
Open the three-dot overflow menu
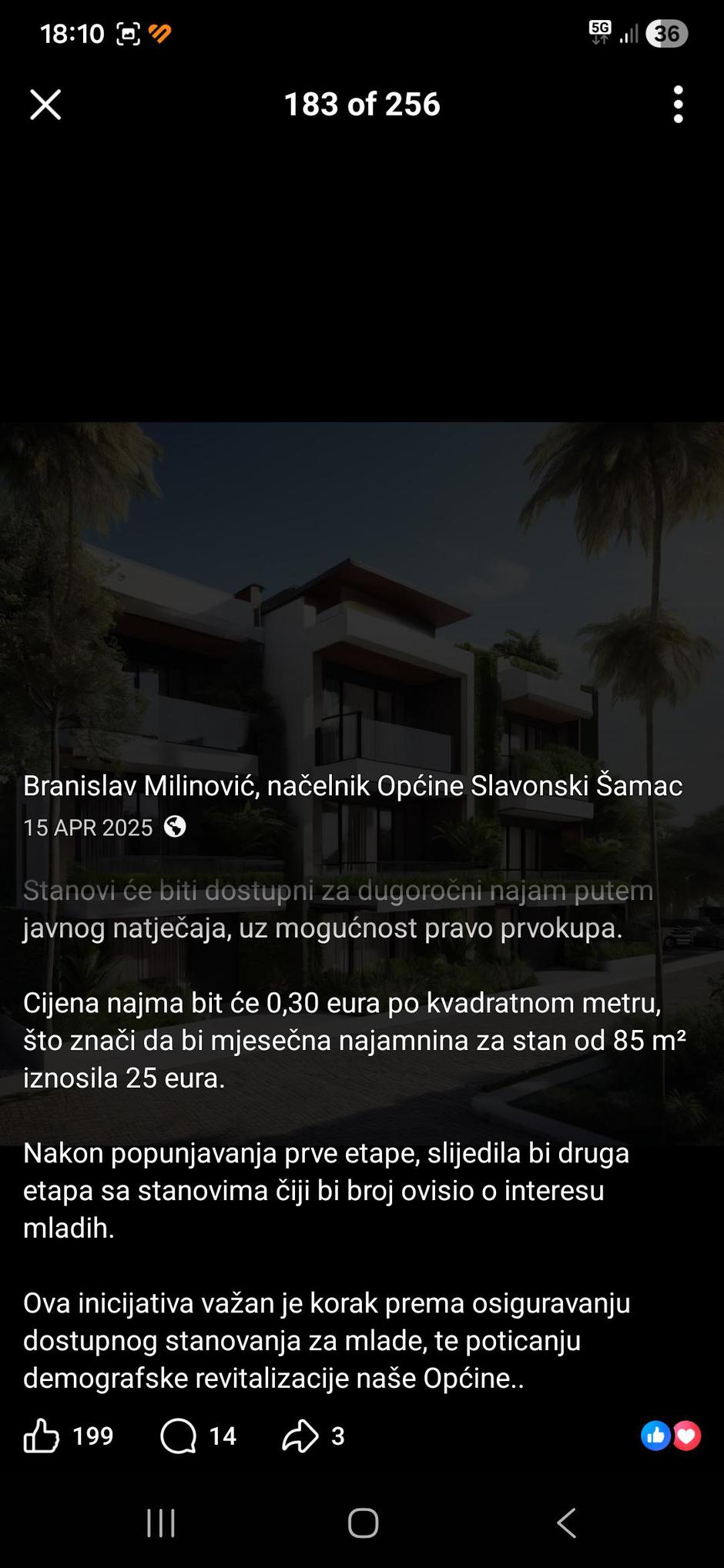[678, 105]
